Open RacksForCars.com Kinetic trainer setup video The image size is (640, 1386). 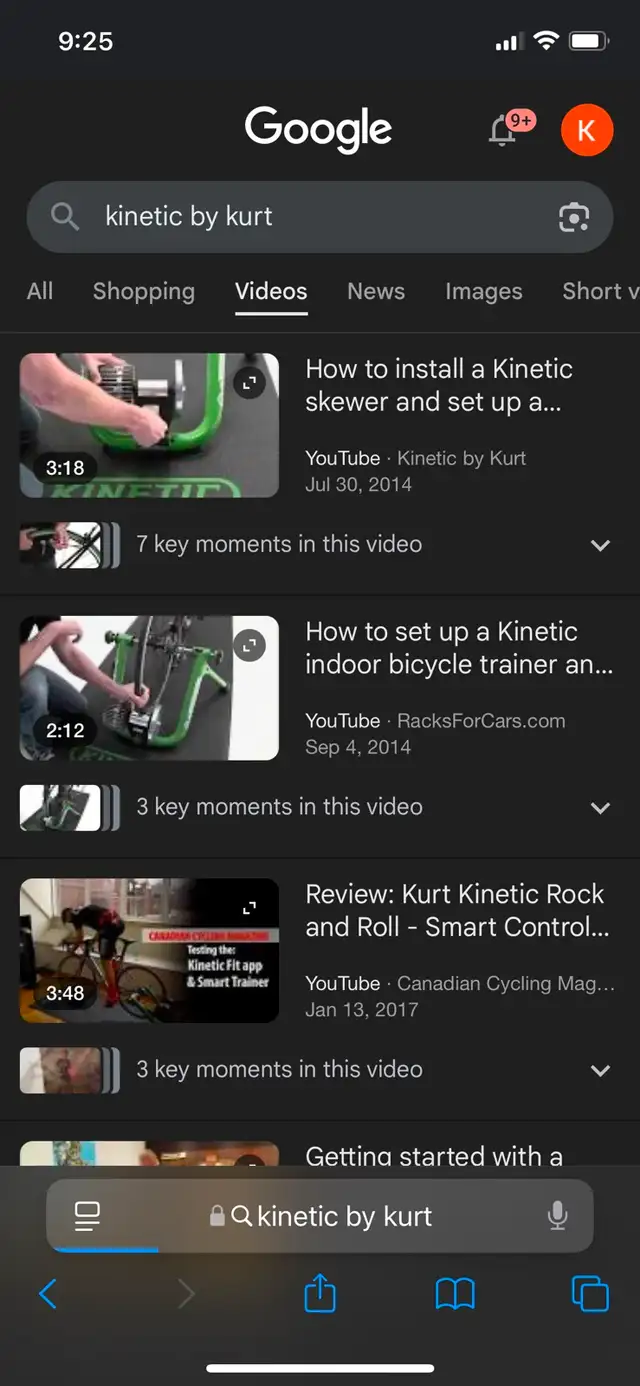(x=459, y=648)
